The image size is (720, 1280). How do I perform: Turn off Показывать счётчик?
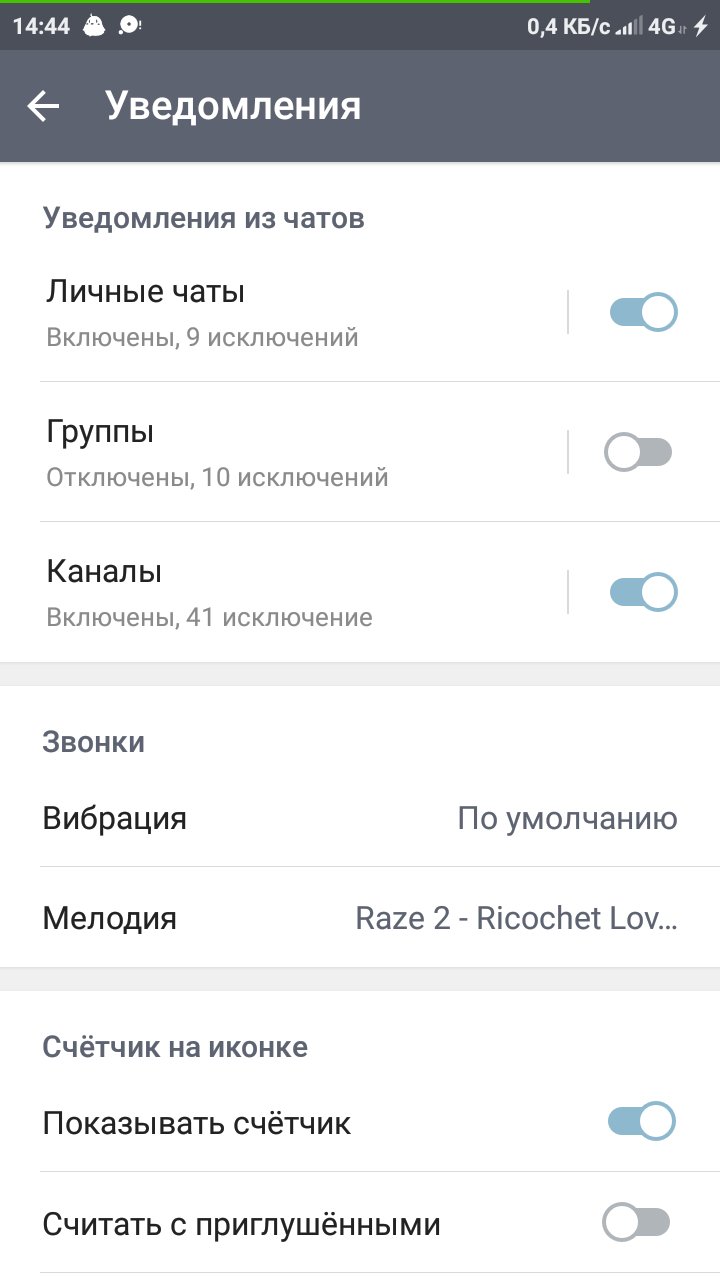[x=641, y=1122]
